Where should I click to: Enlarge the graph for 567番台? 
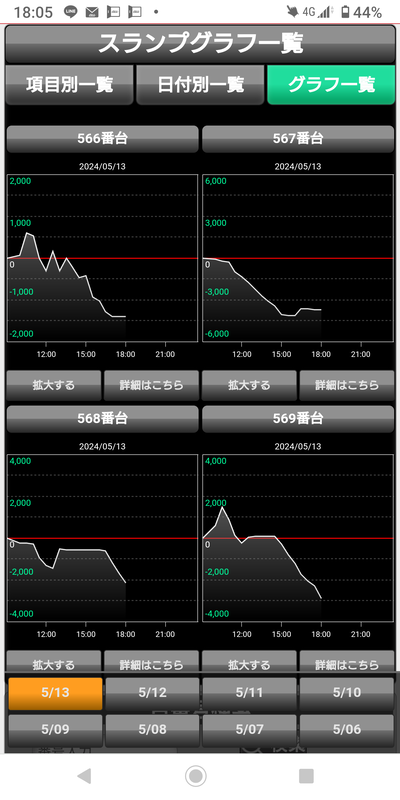249,385
